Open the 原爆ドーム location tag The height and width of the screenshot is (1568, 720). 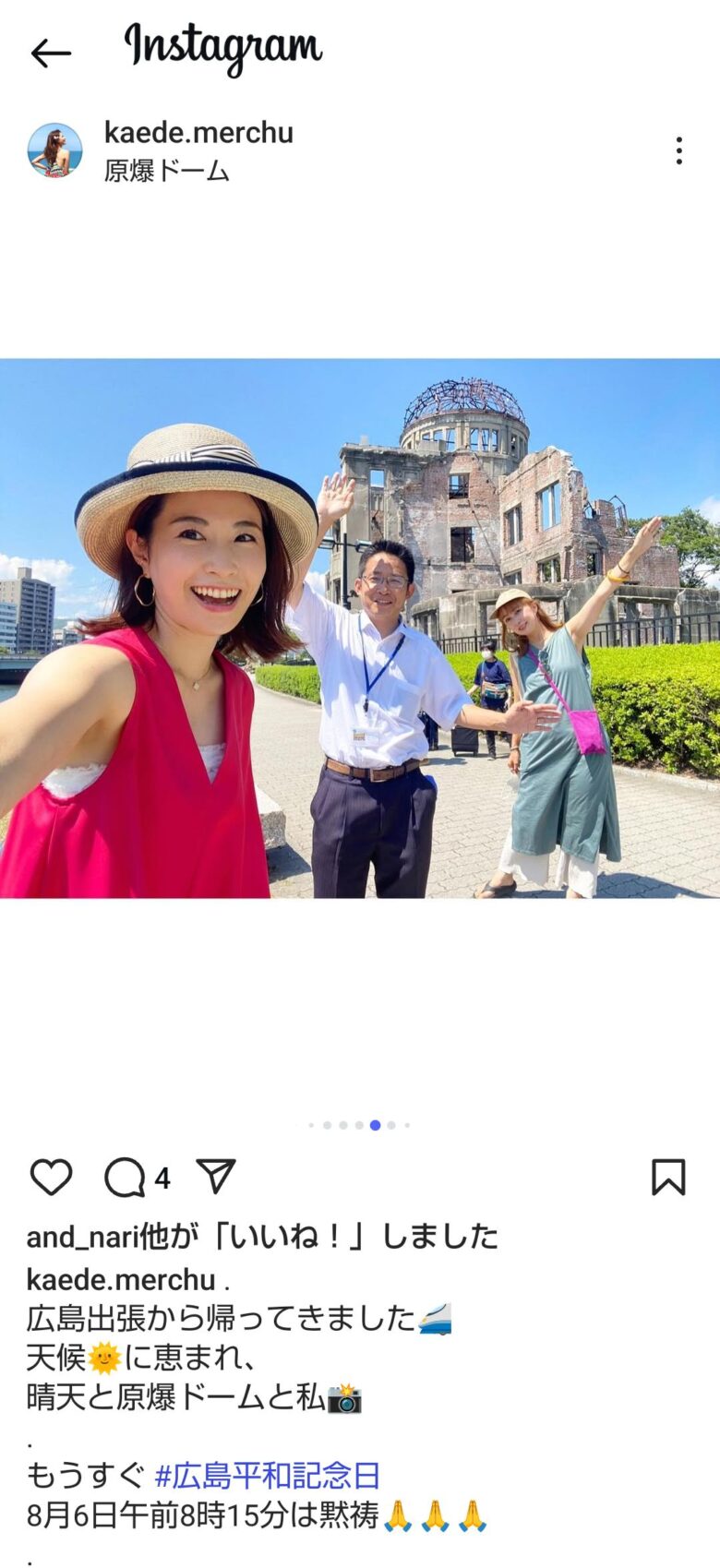tap(166, 172)
